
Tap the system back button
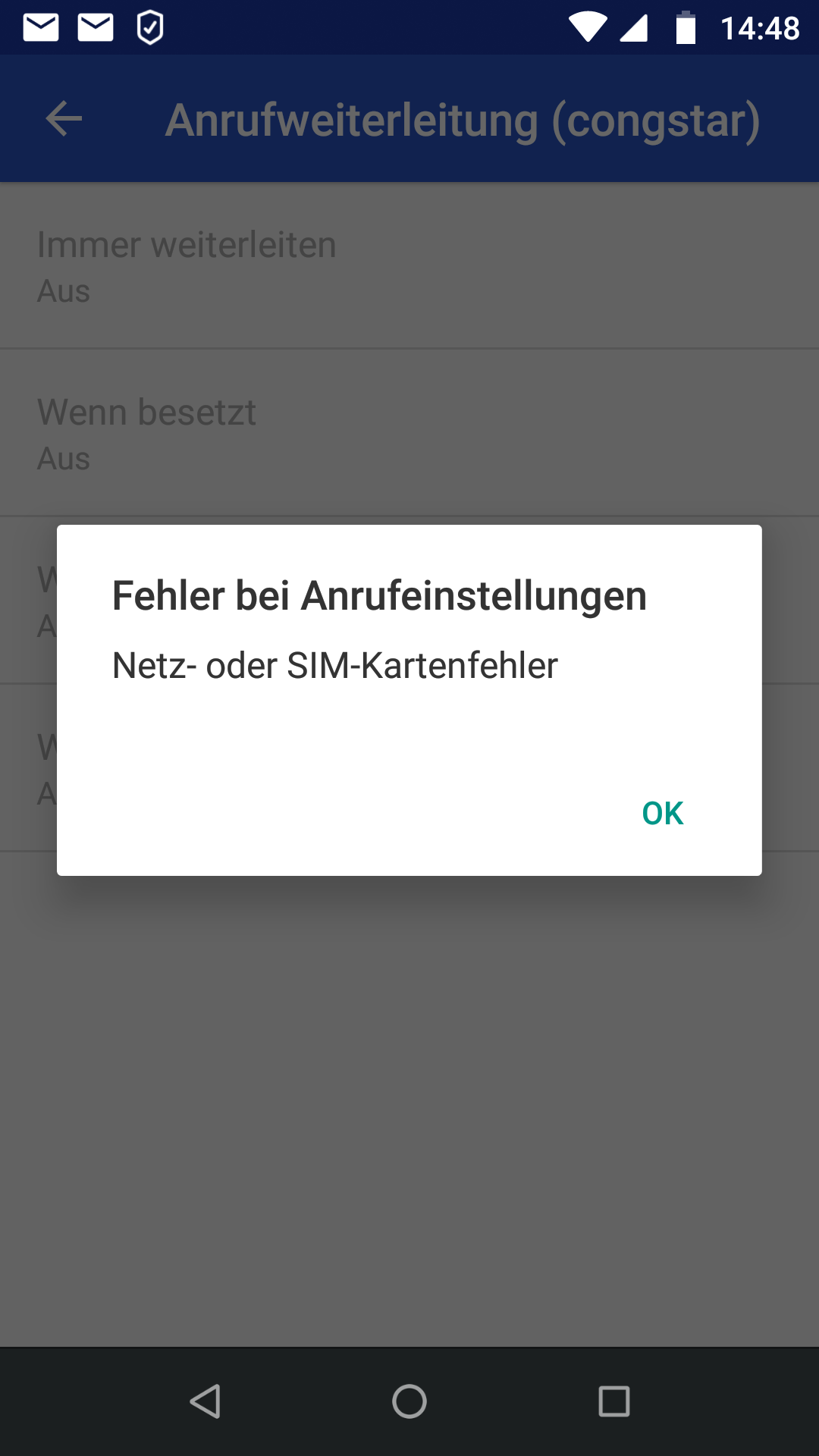click(206, 1401)
